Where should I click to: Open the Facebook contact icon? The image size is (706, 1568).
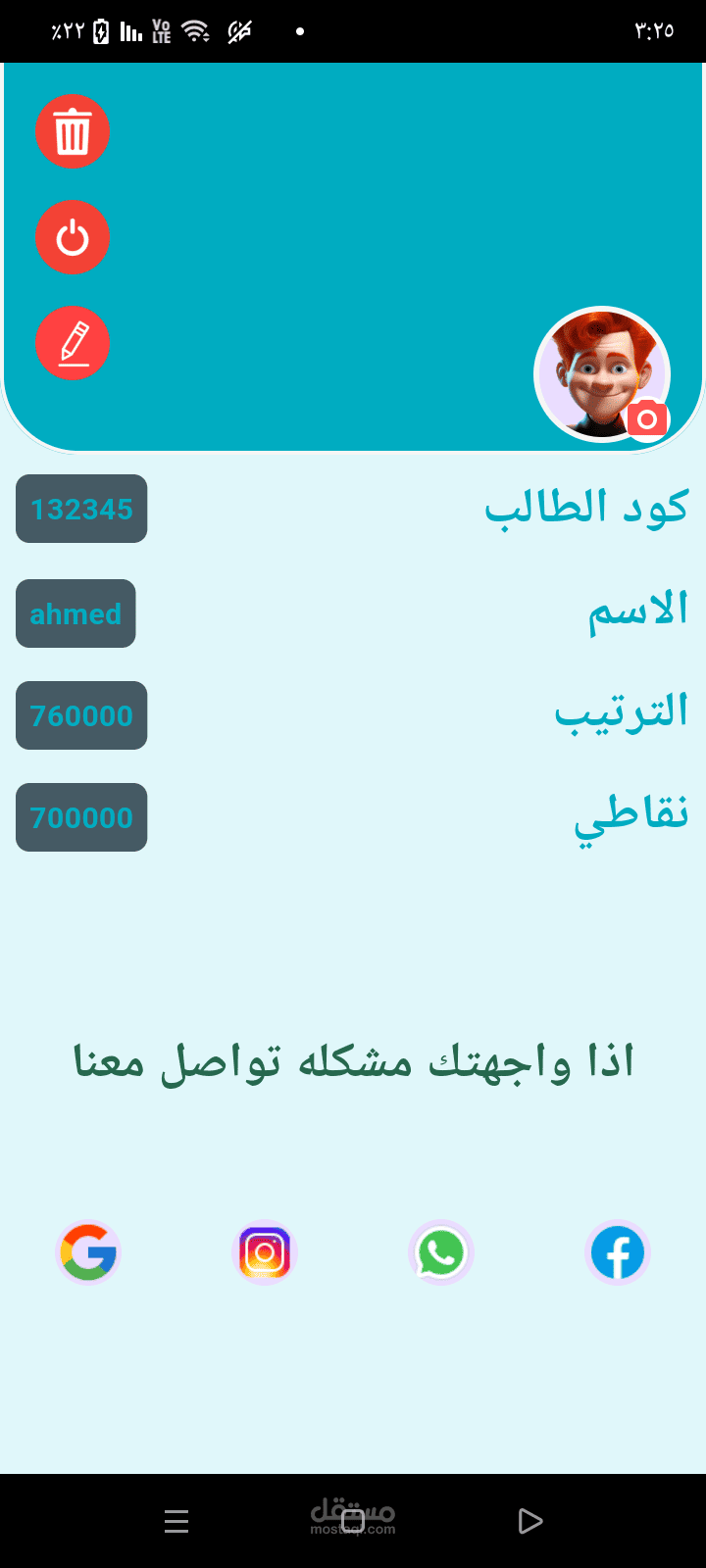point(618,1252)
